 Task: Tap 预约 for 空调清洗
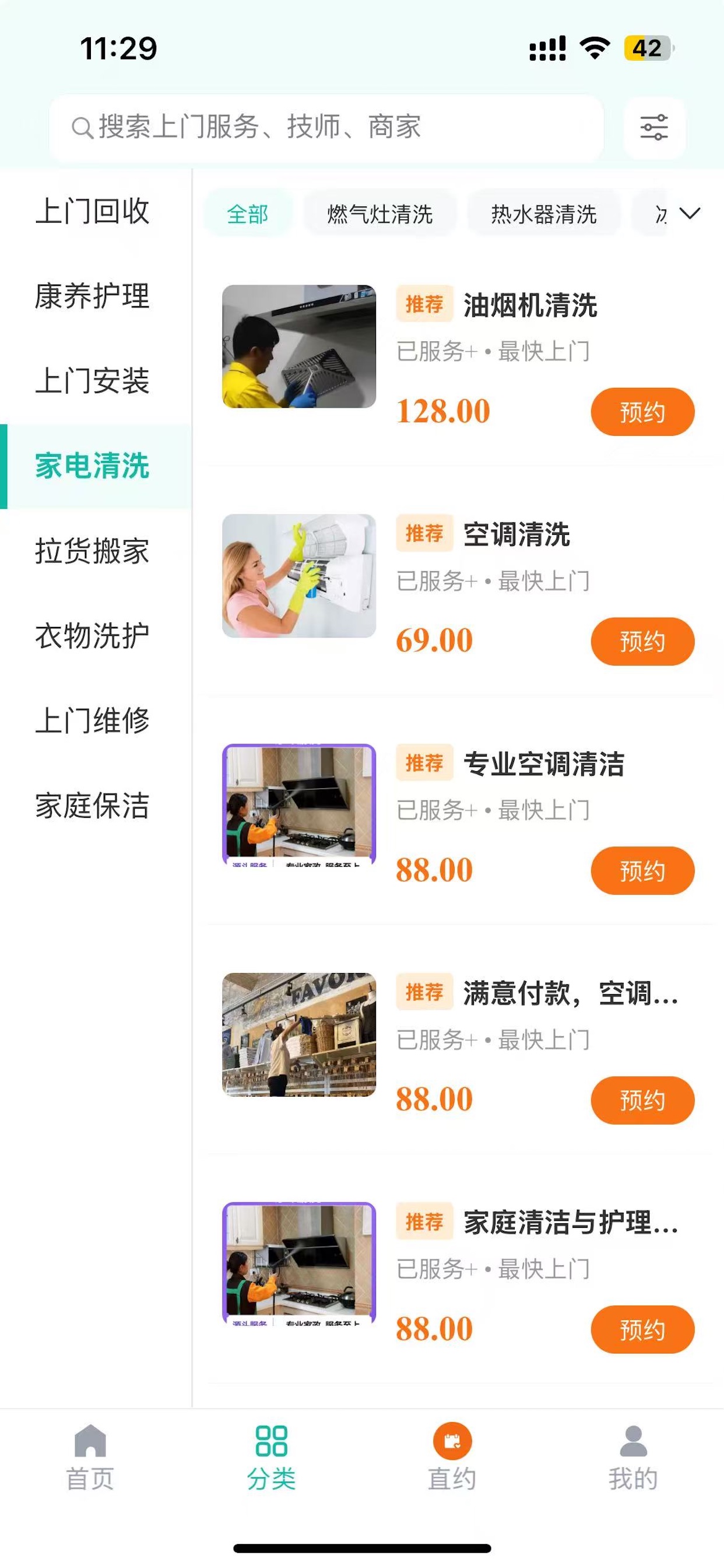642,642
